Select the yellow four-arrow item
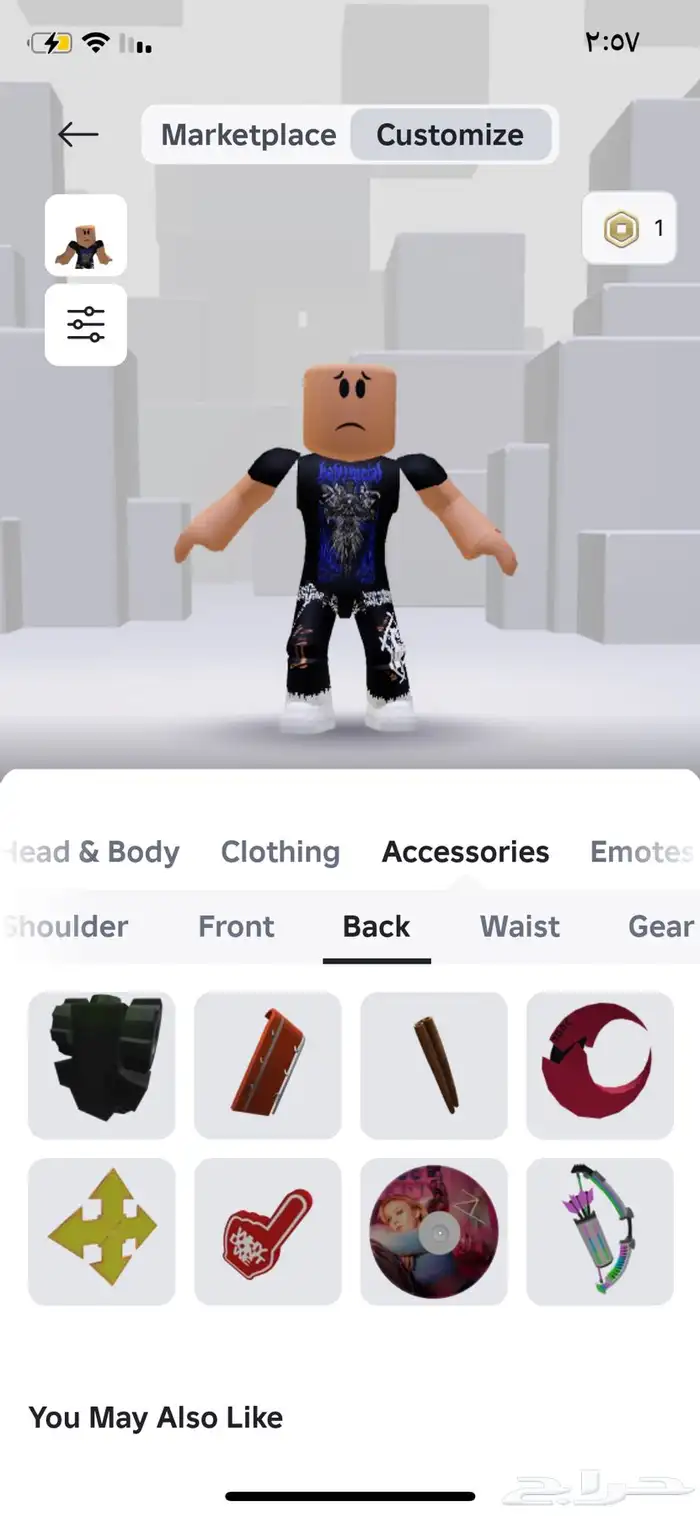The image size is (700, 1516). [102, 1232]
